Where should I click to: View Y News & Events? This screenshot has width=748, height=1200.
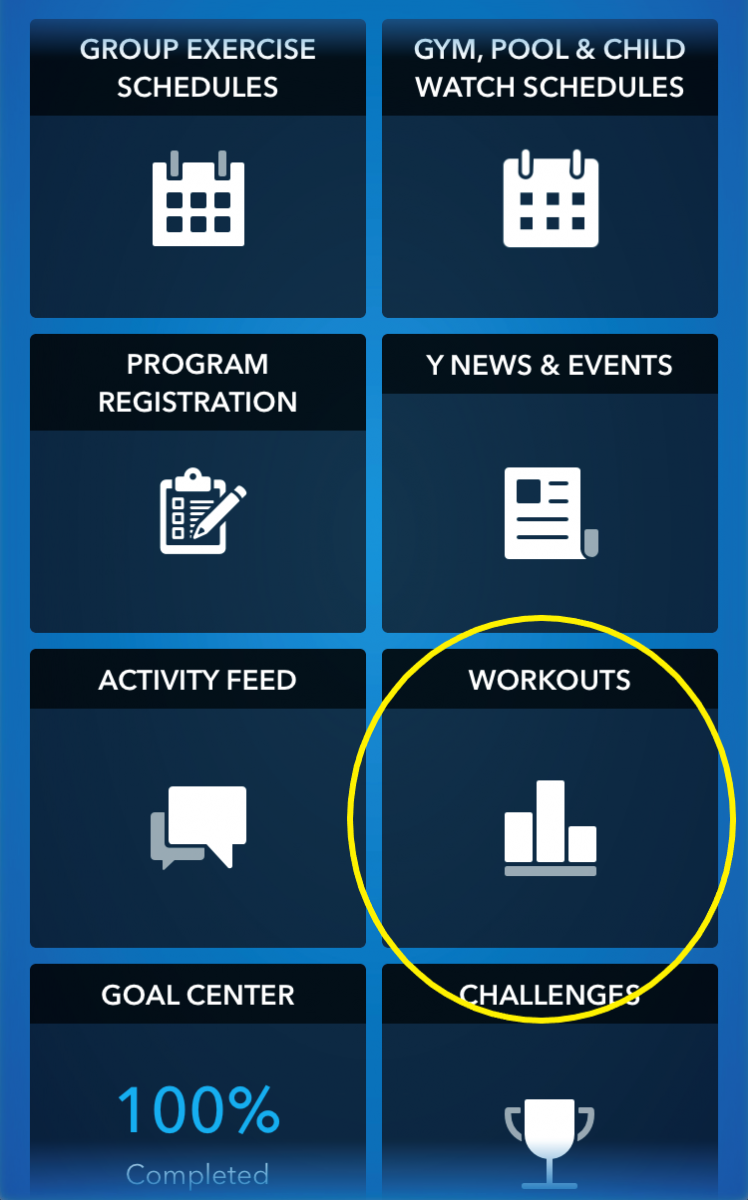[550, 485]
